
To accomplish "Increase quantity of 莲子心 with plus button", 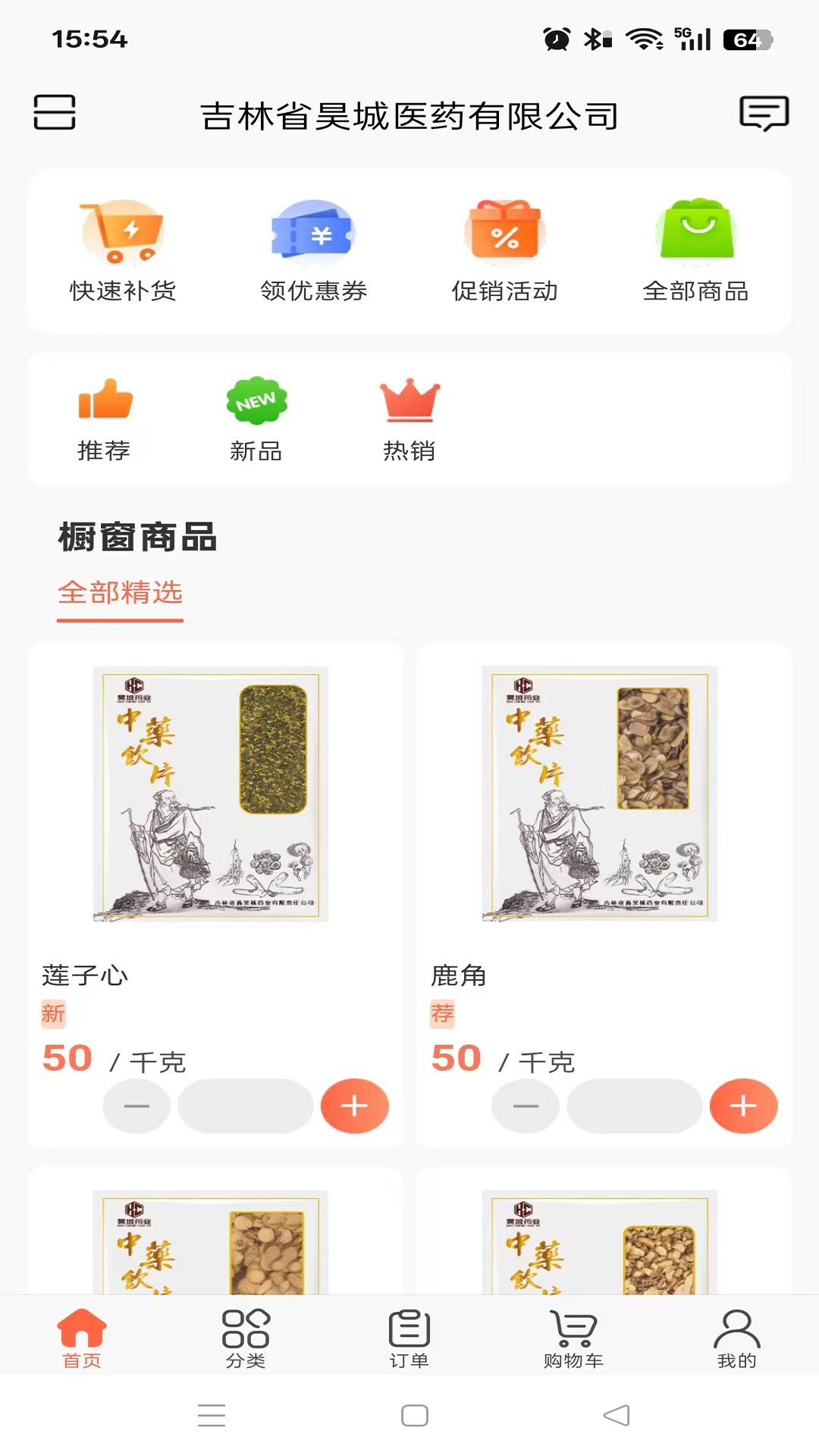I will coord(354,1106).
